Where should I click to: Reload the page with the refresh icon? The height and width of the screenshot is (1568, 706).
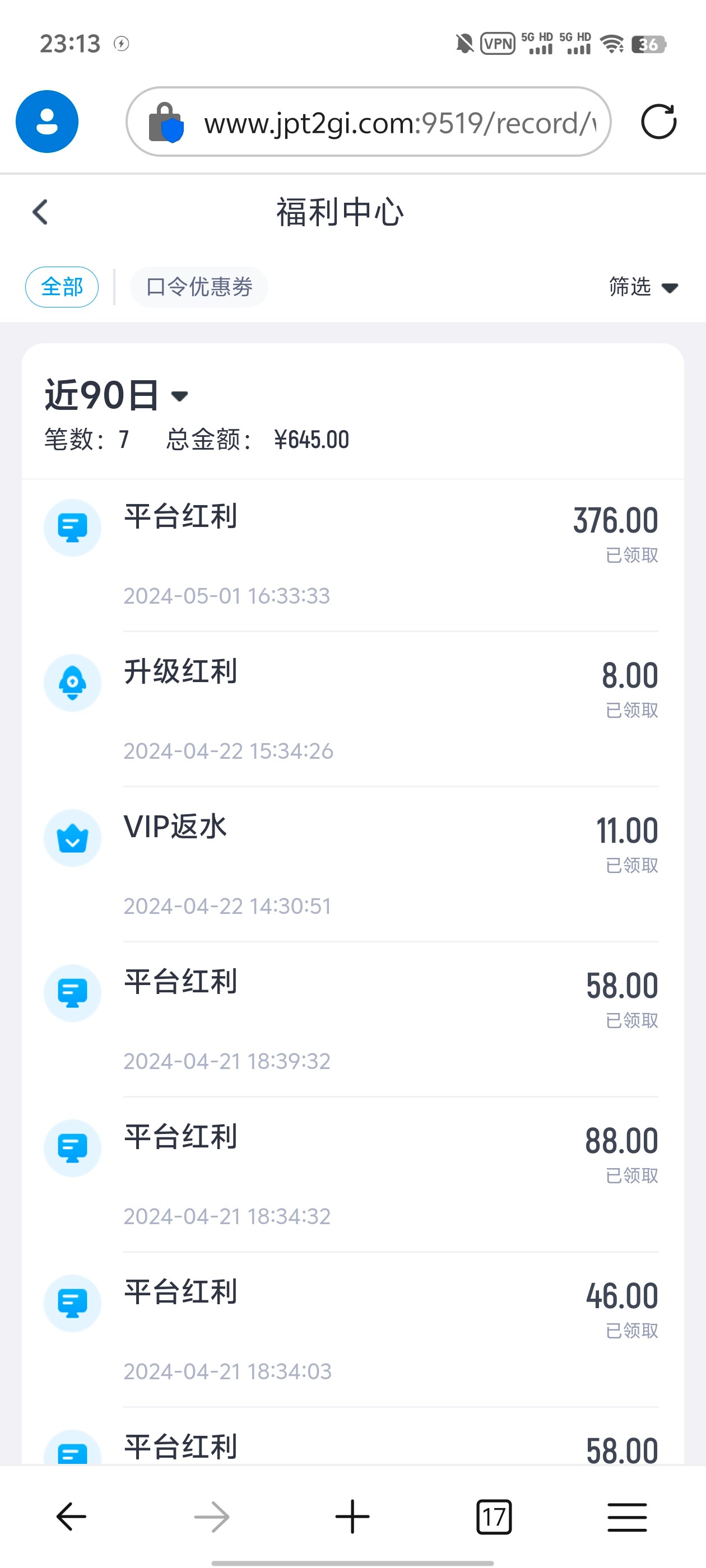click(658, 122)
